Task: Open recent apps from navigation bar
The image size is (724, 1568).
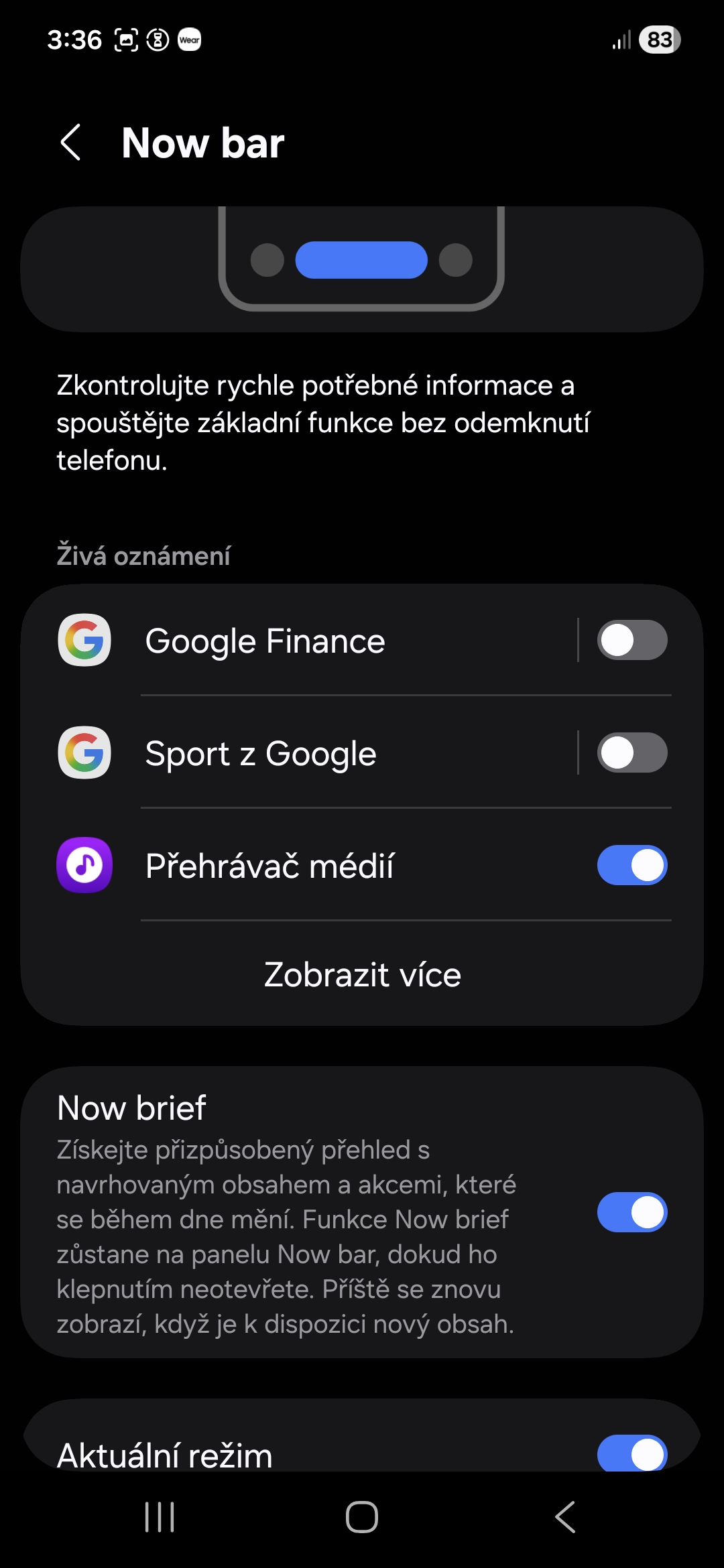Action: point(160,1517)
